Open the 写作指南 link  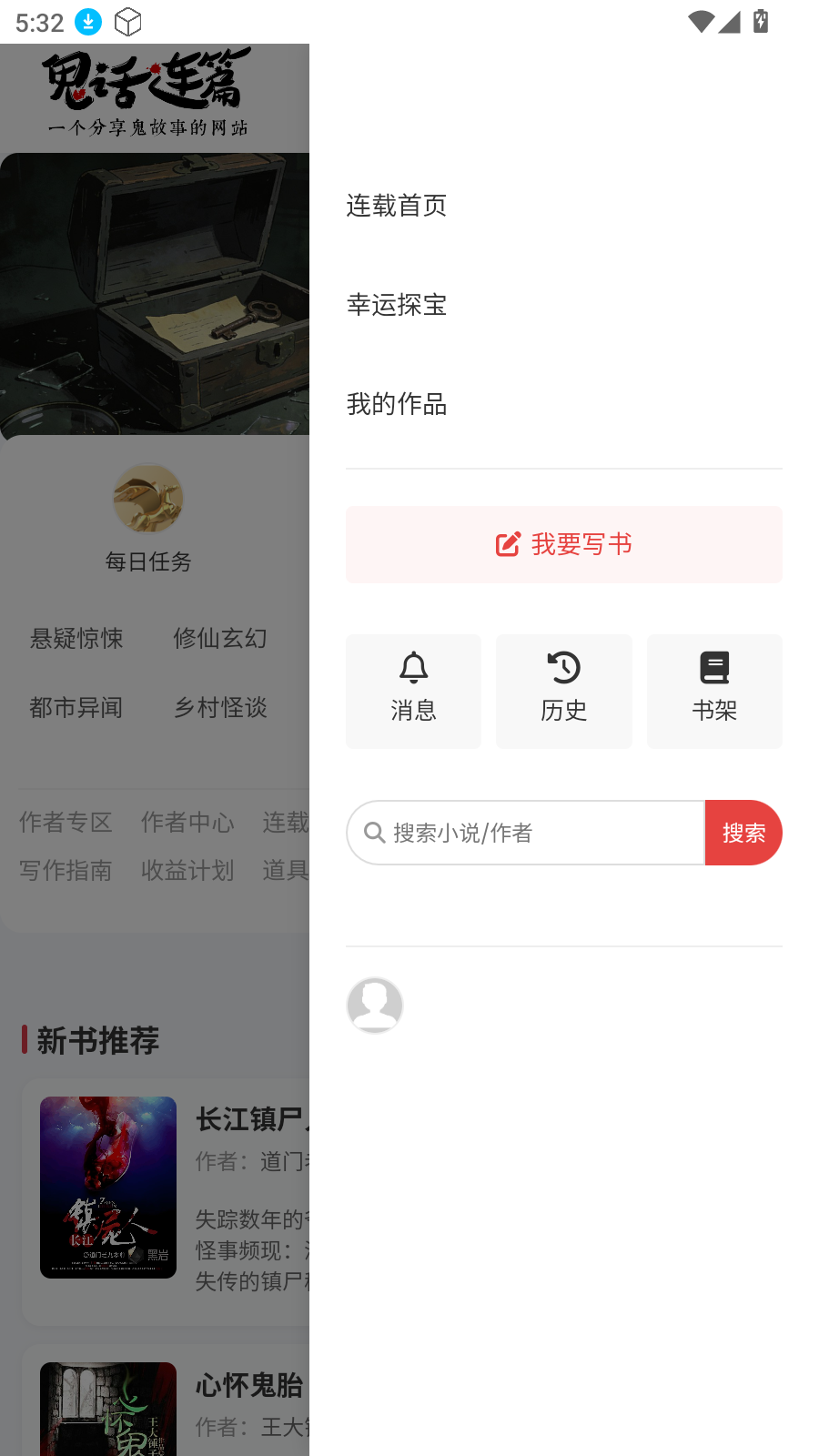coord(65,872)
